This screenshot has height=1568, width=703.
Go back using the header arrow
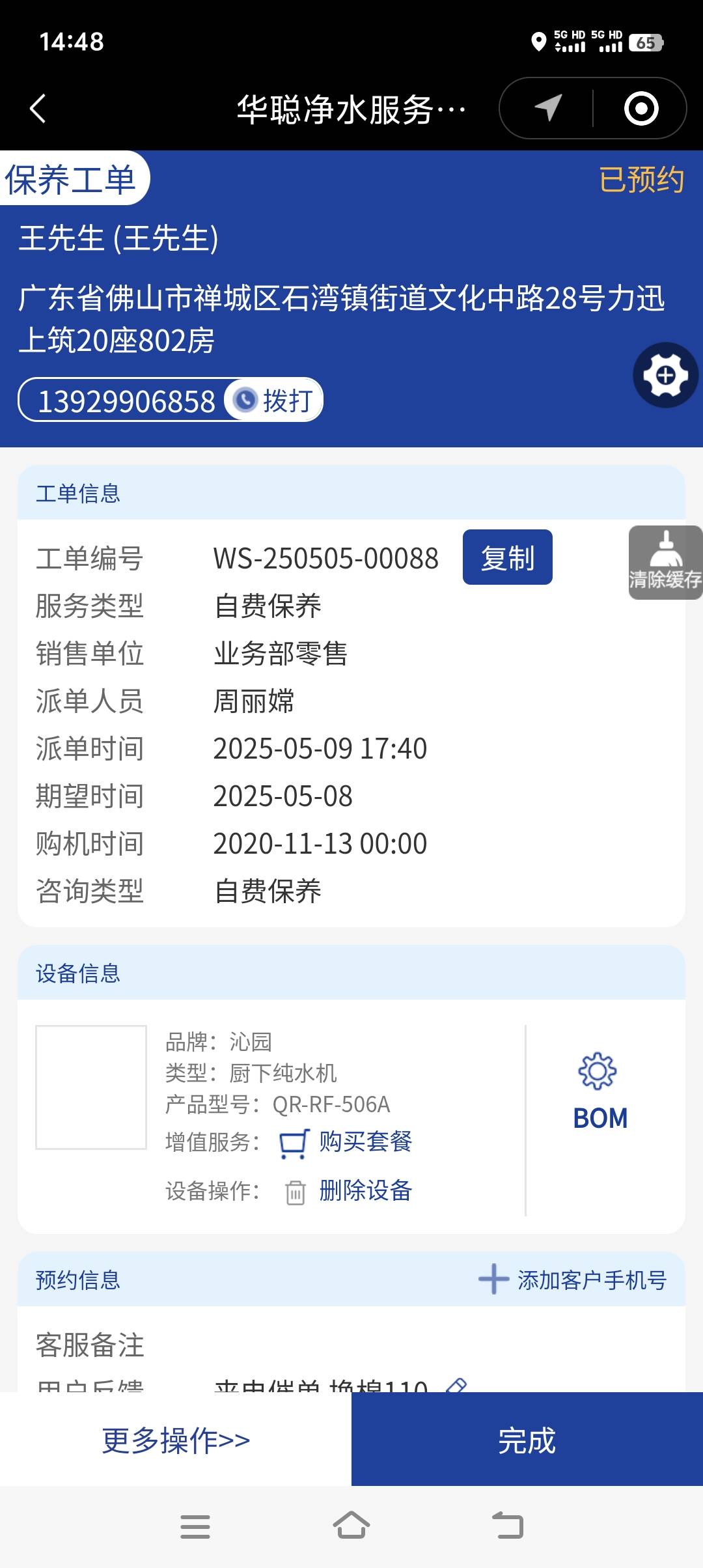pyautogui.click(x=38, y=108)
